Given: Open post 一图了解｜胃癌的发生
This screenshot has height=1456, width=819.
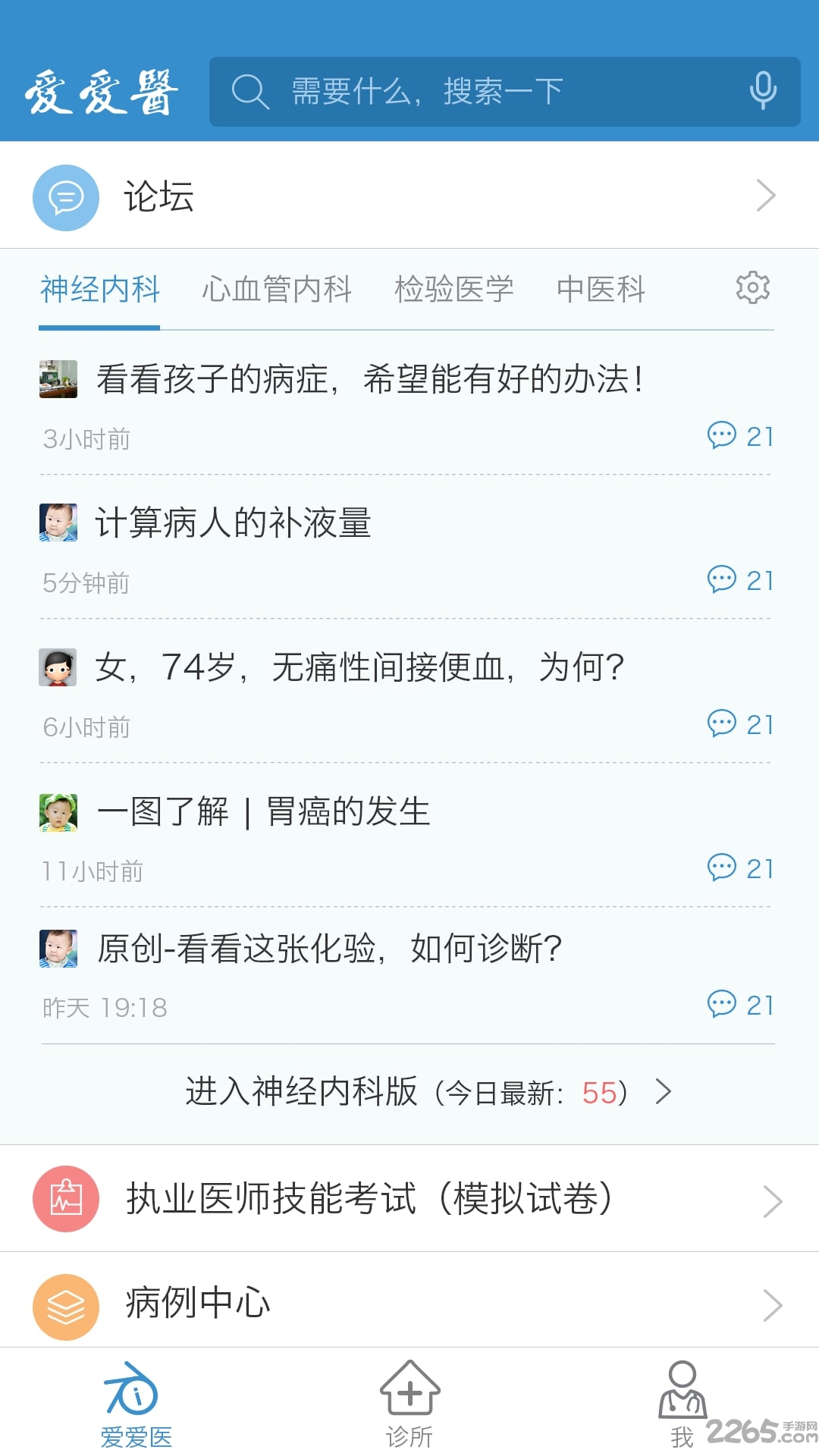Looking at the screenshot, I should [264, 811].
